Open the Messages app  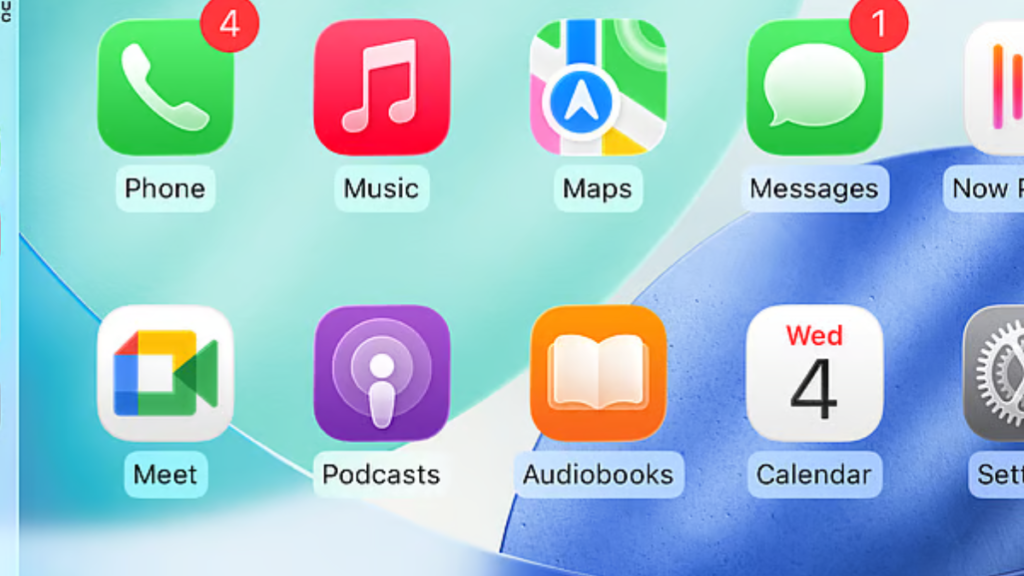814,88
